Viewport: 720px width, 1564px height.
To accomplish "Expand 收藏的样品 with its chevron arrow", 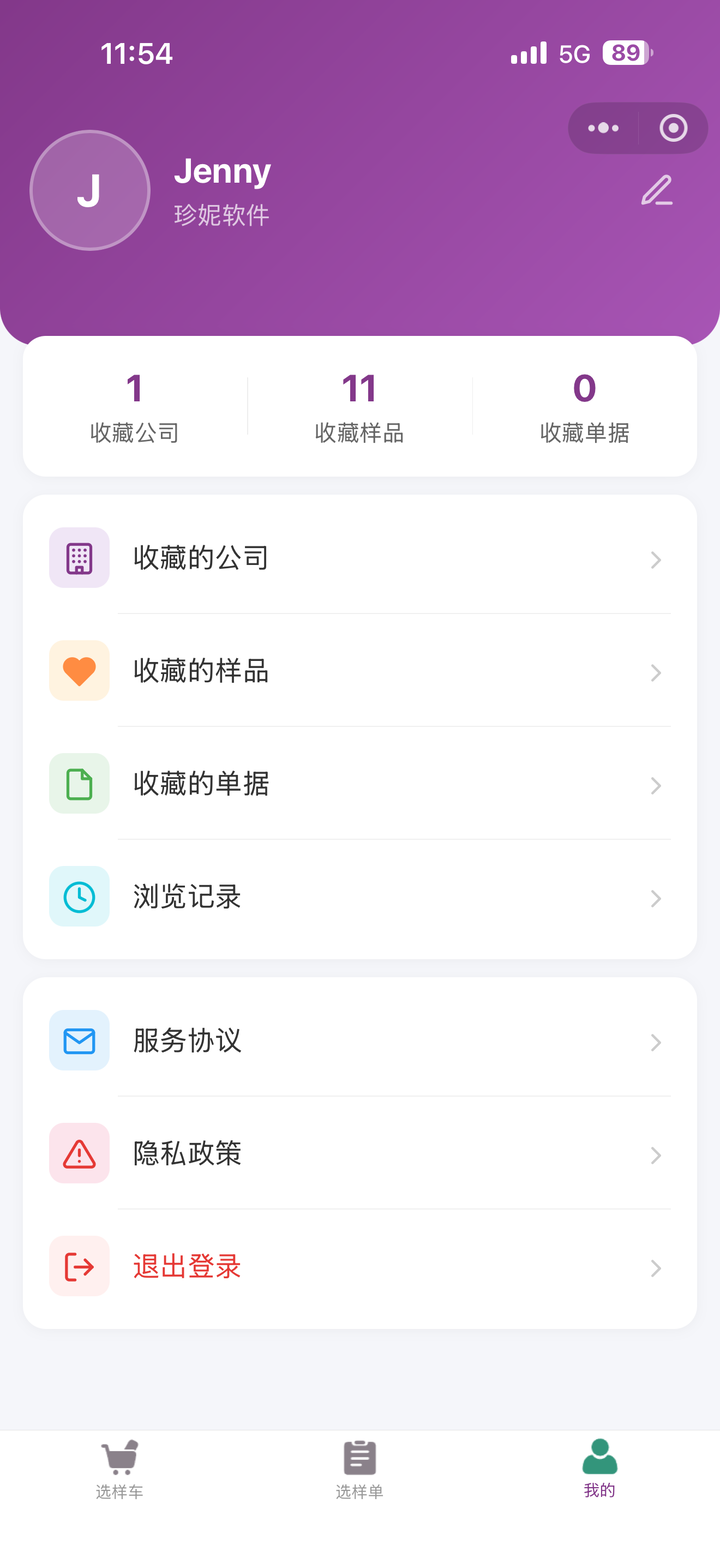I will 655,672.
